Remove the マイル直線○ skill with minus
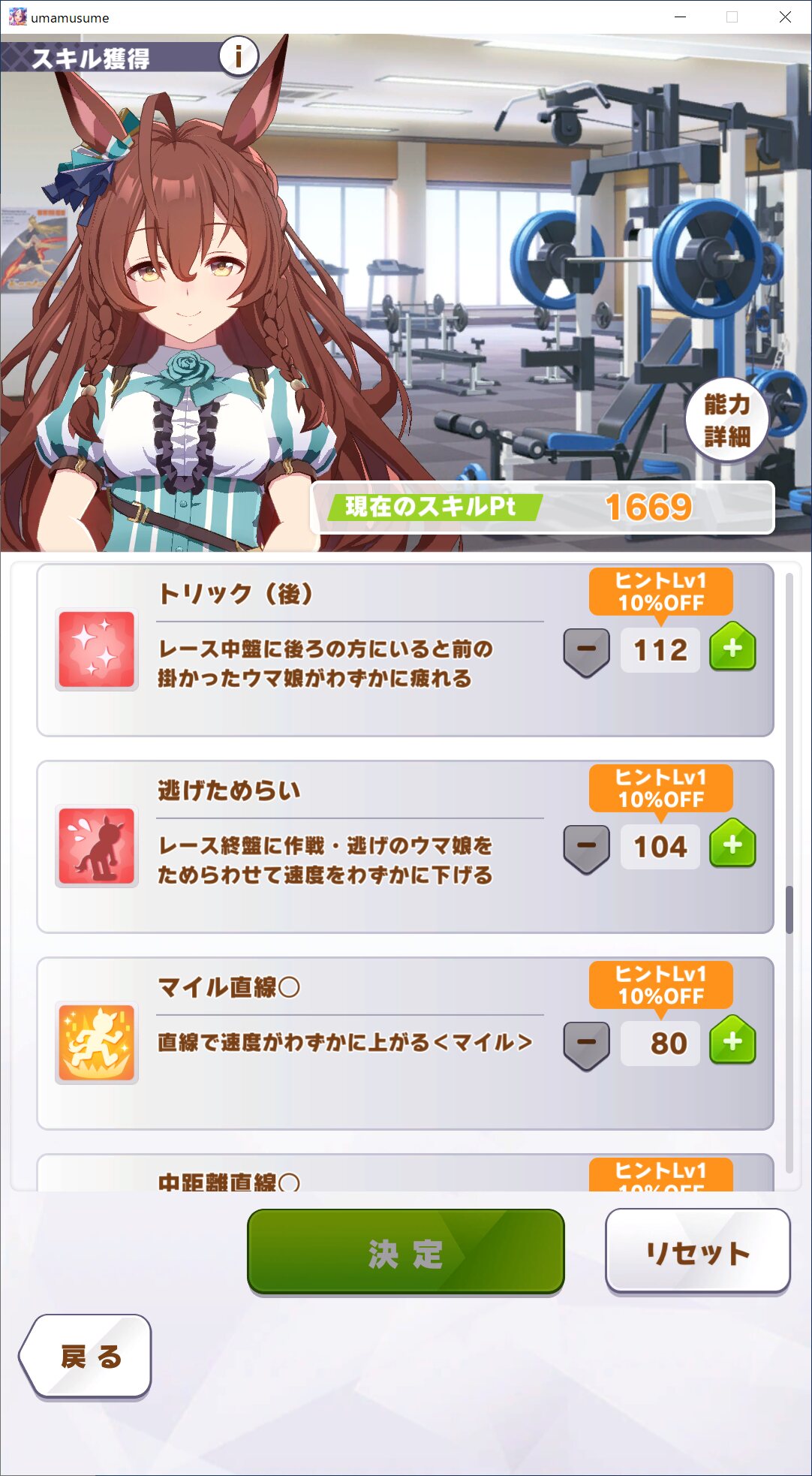The height and width of the screenshot is (1476, 812). (x=586, y=1044)
